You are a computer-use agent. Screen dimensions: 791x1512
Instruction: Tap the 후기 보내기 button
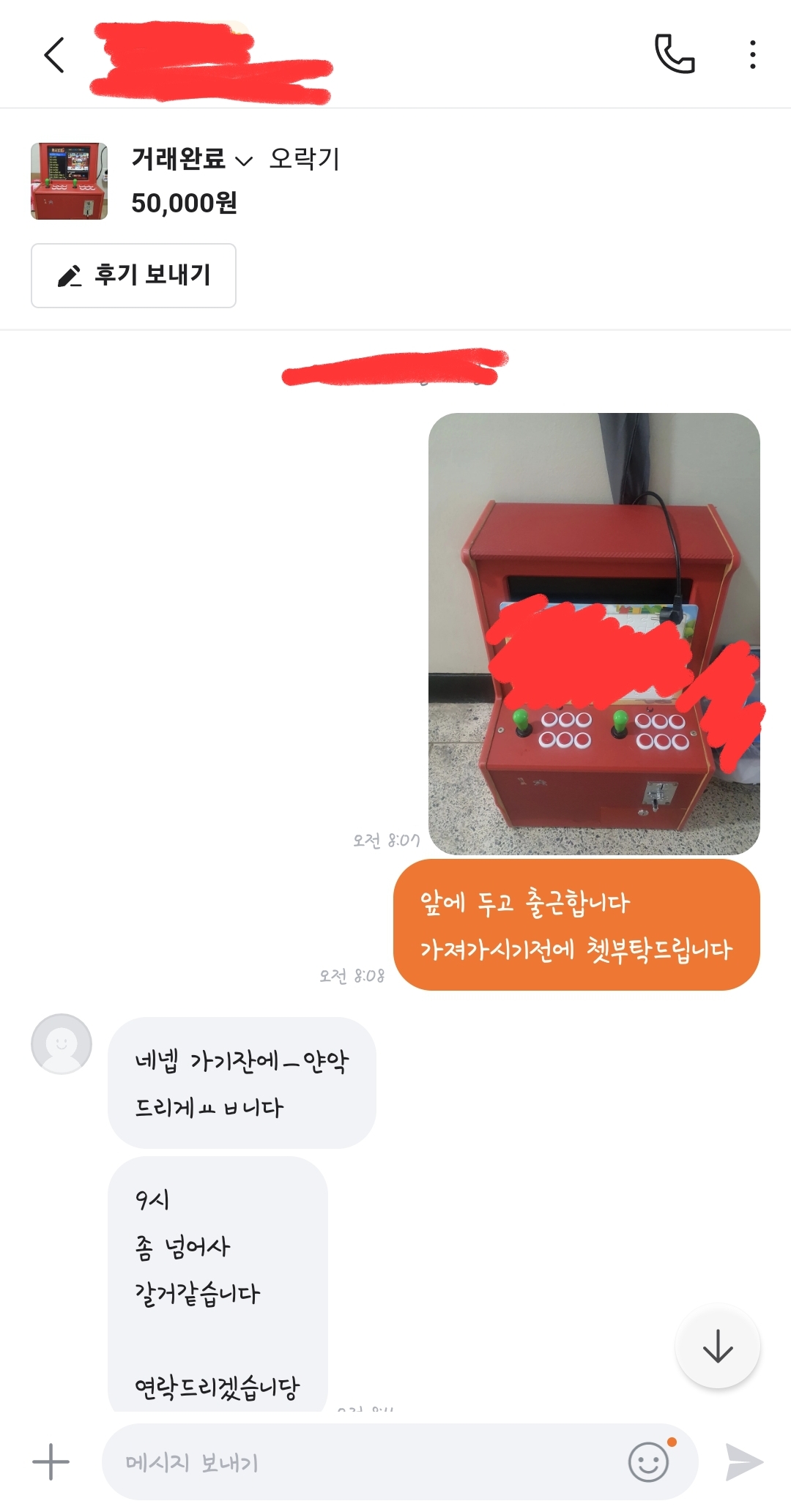(133, 275)
